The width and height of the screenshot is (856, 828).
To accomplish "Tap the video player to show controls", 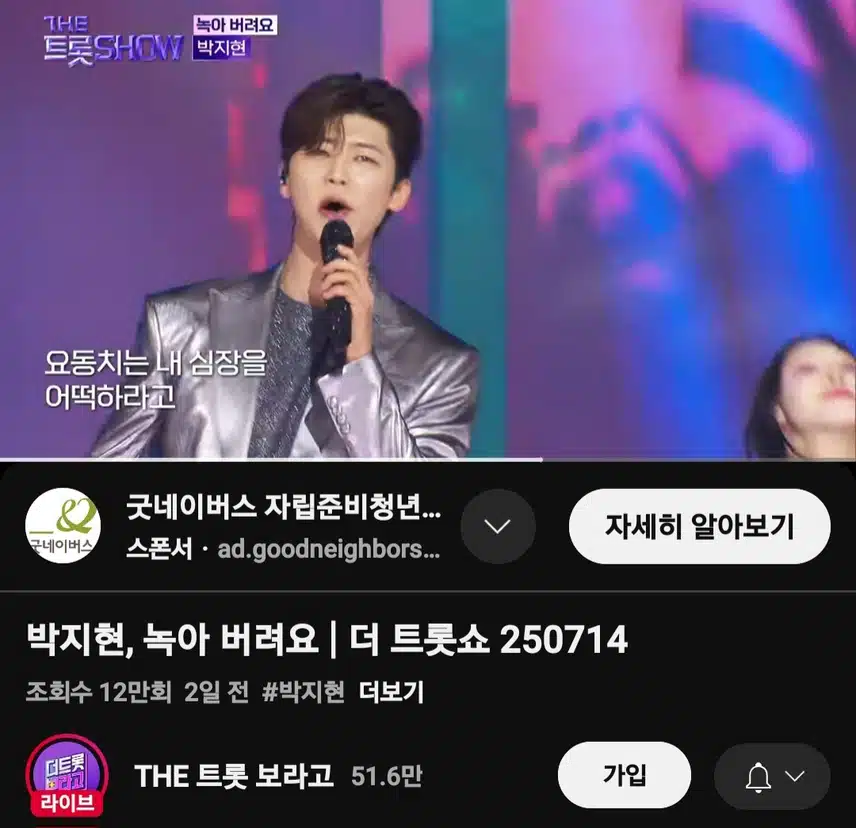I will [x=428, y=230].
